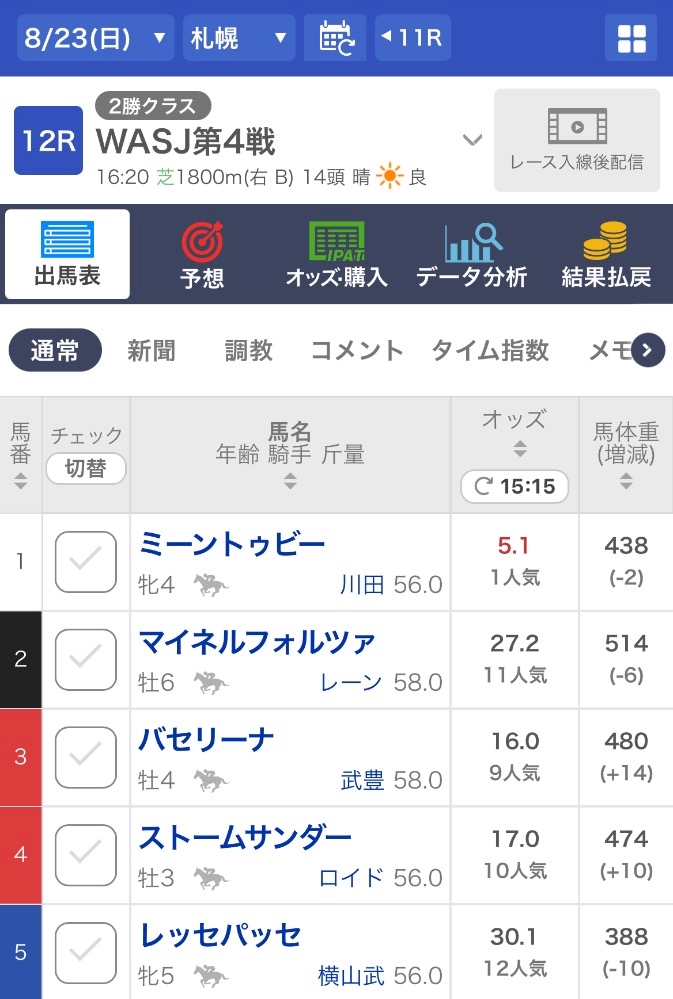Switch to the 予想 tab
The width and height of the screenshot is (673, 999).
(x=202, y=254)
